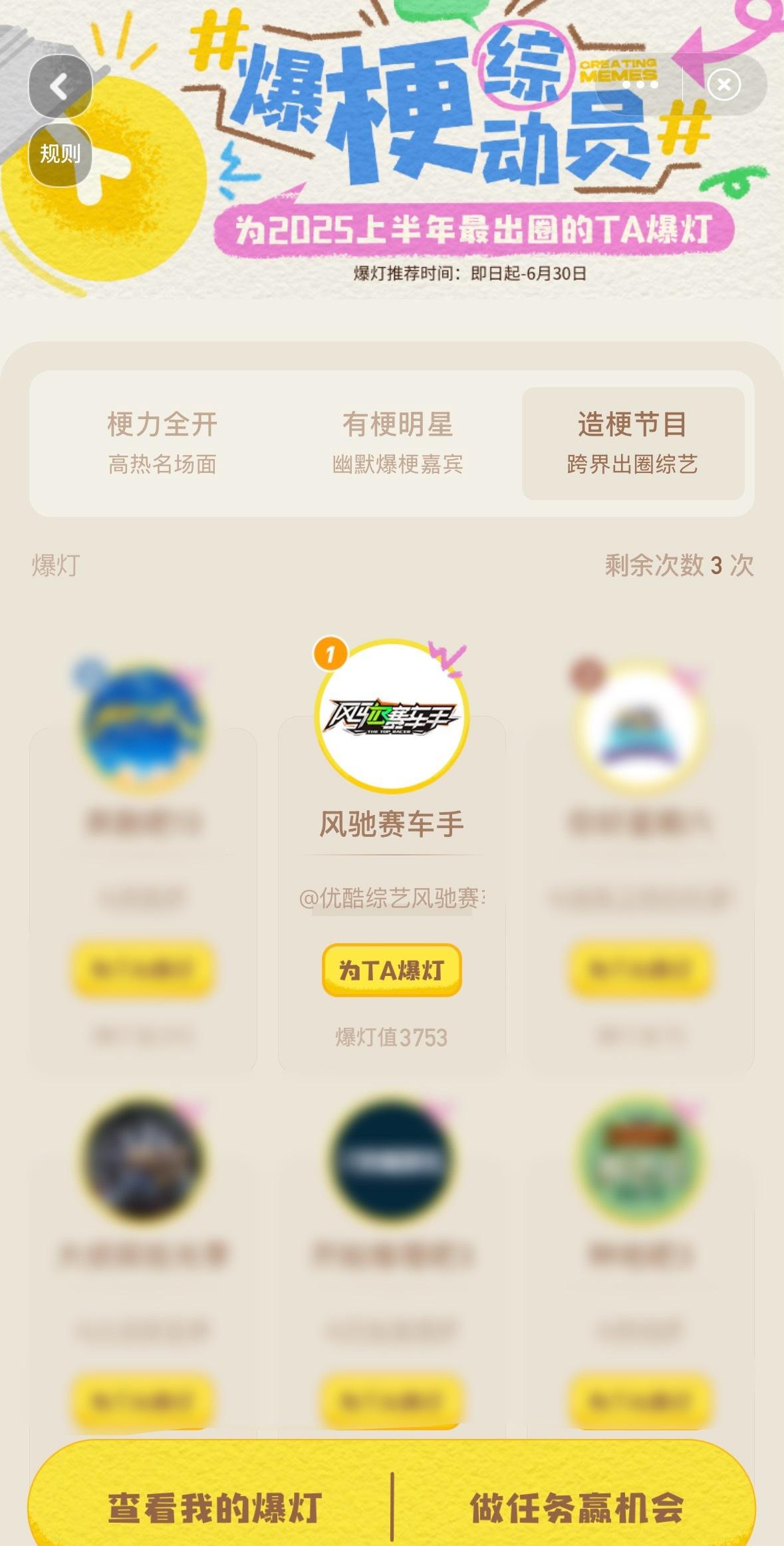Open the 规则 rules button
The width and height of the screenshot is (784, 1546).
point(60,154)
